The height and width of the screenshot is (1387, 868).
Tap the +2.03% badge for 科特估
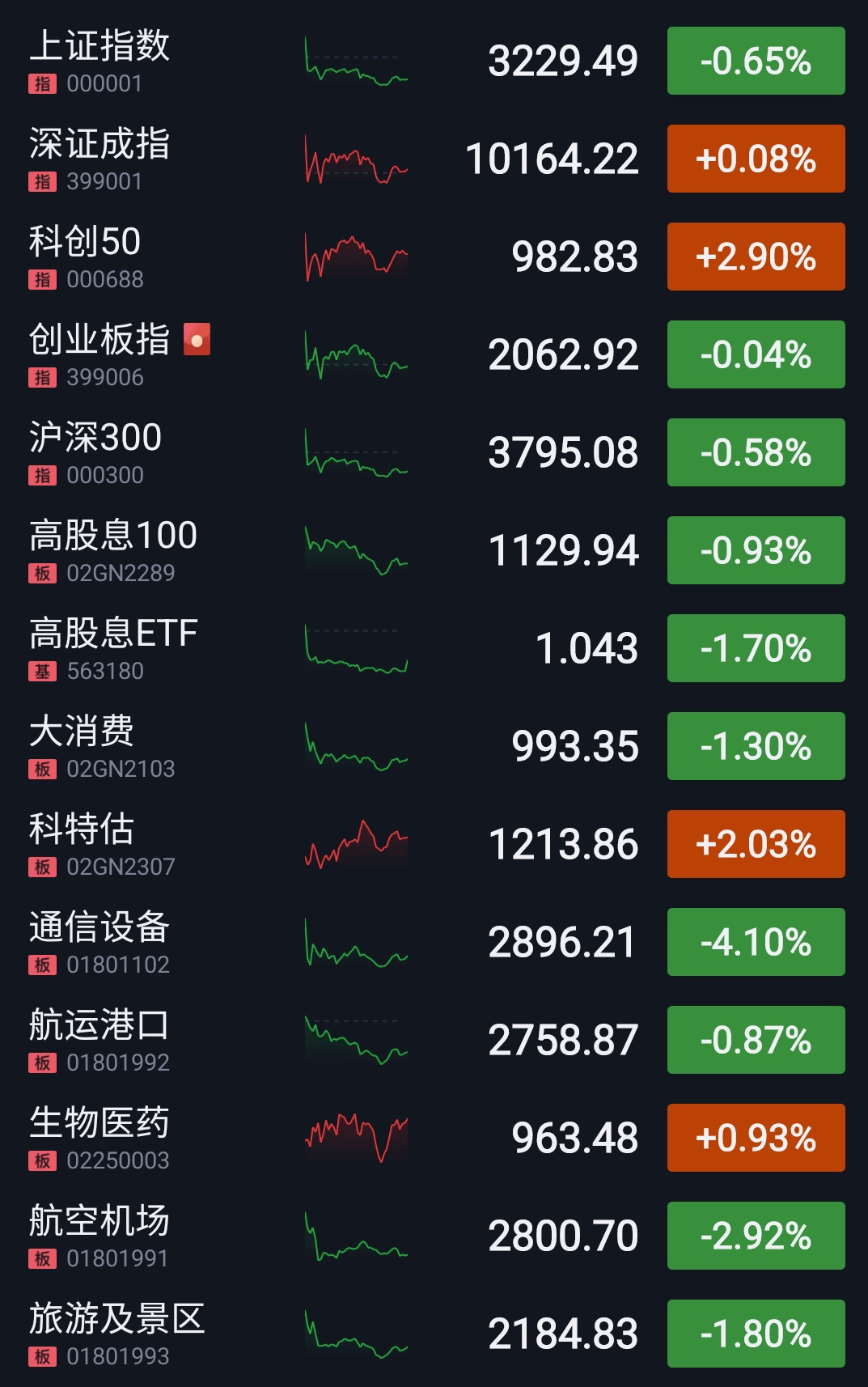tap(754, 844)
